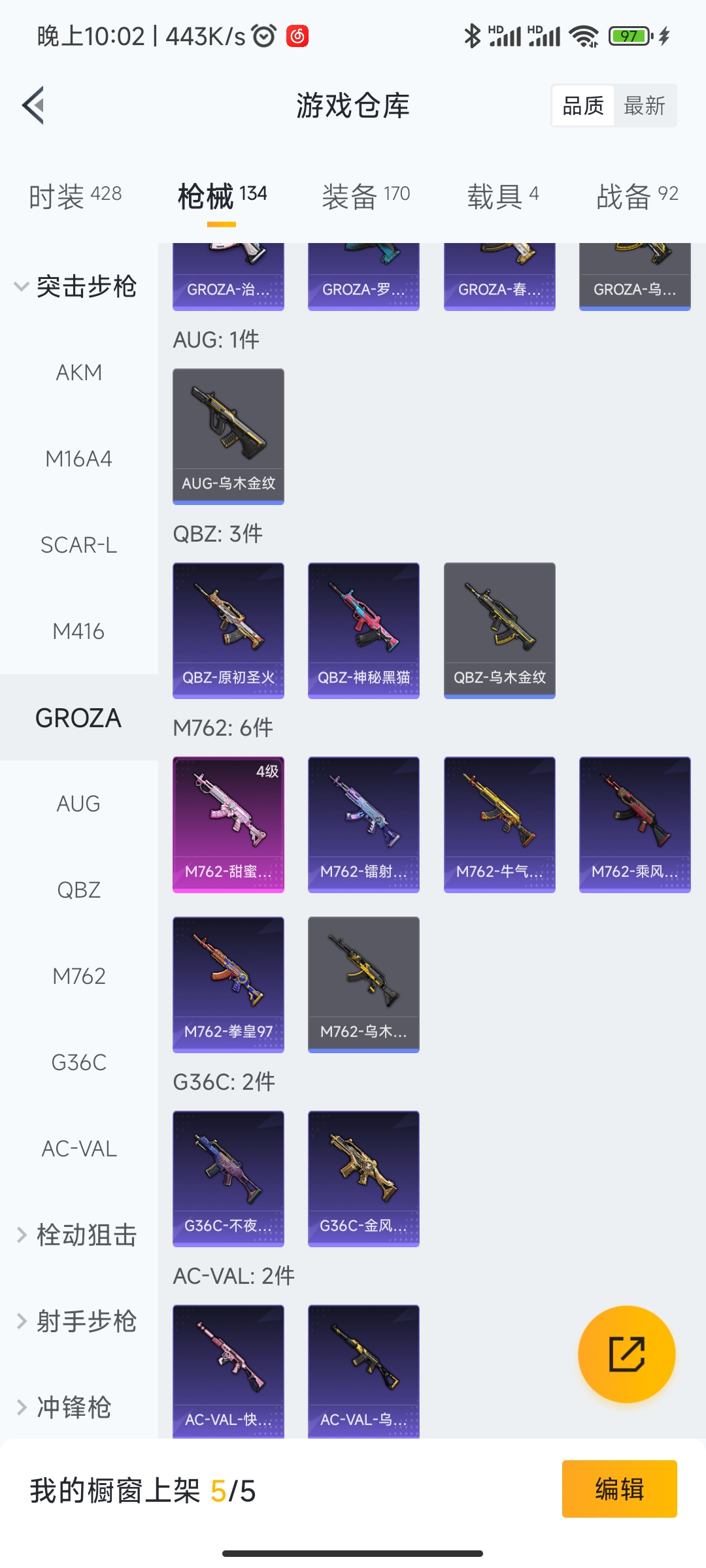Image resolution: width=706 pixels, height=1568 pixels.
Task: Open the level 4 M762-甜蜜 skin
Action: click(x=228, y=824)
